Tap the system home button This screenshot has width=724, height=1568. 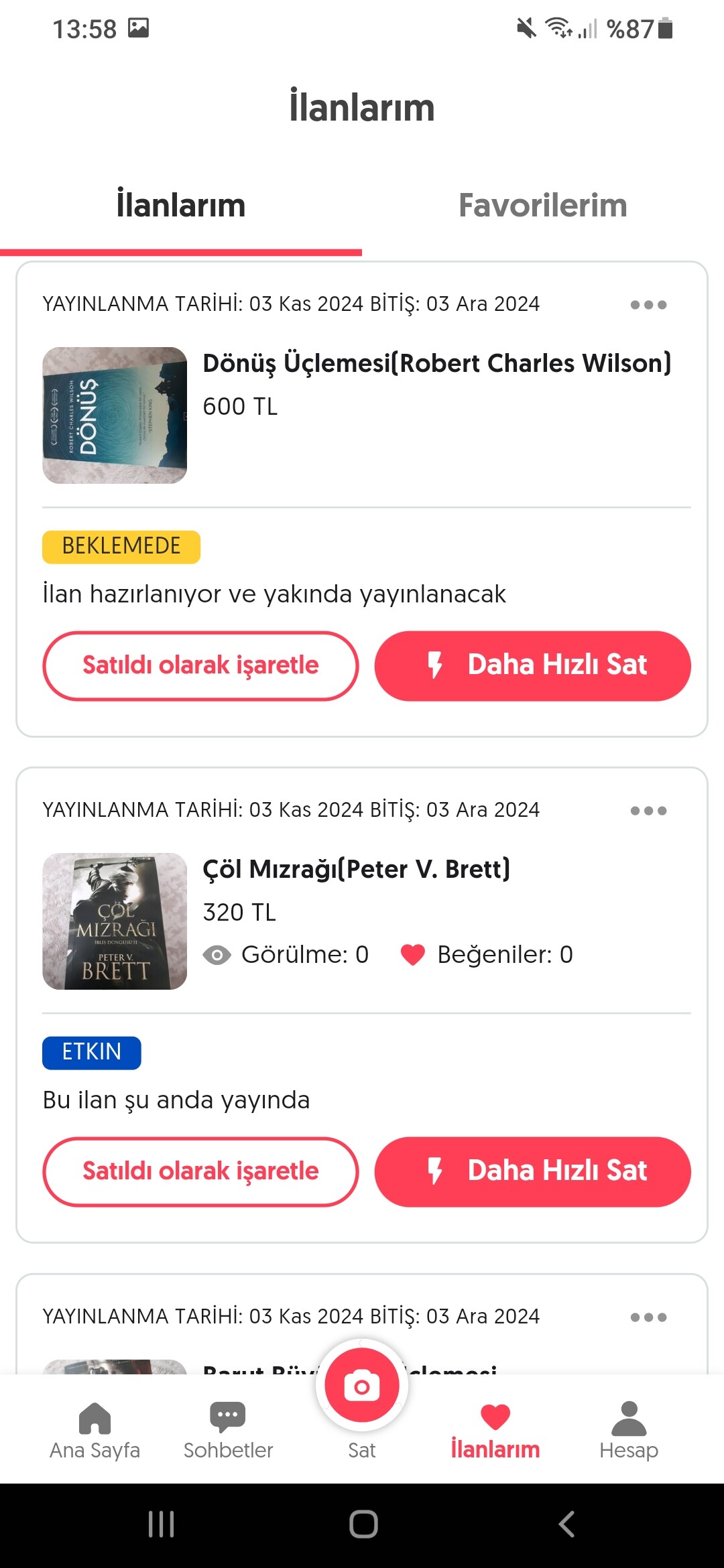[363, 1524]
